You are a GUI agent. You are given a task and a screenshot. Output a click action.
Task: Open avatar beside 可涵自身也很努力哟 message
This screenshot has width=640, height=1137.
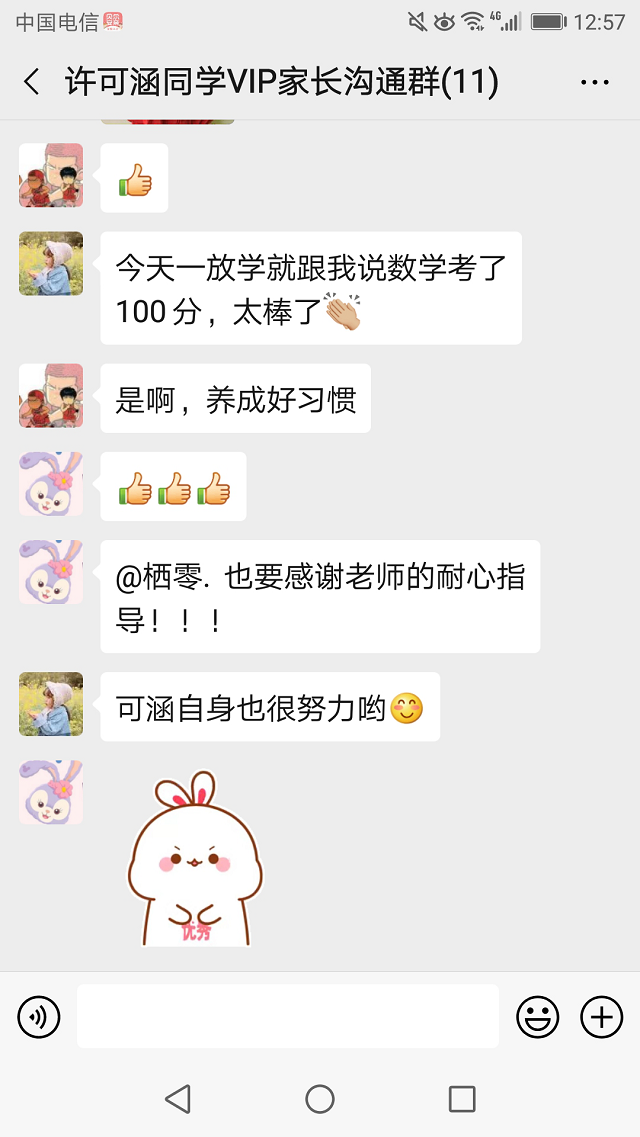pos(51,704)
